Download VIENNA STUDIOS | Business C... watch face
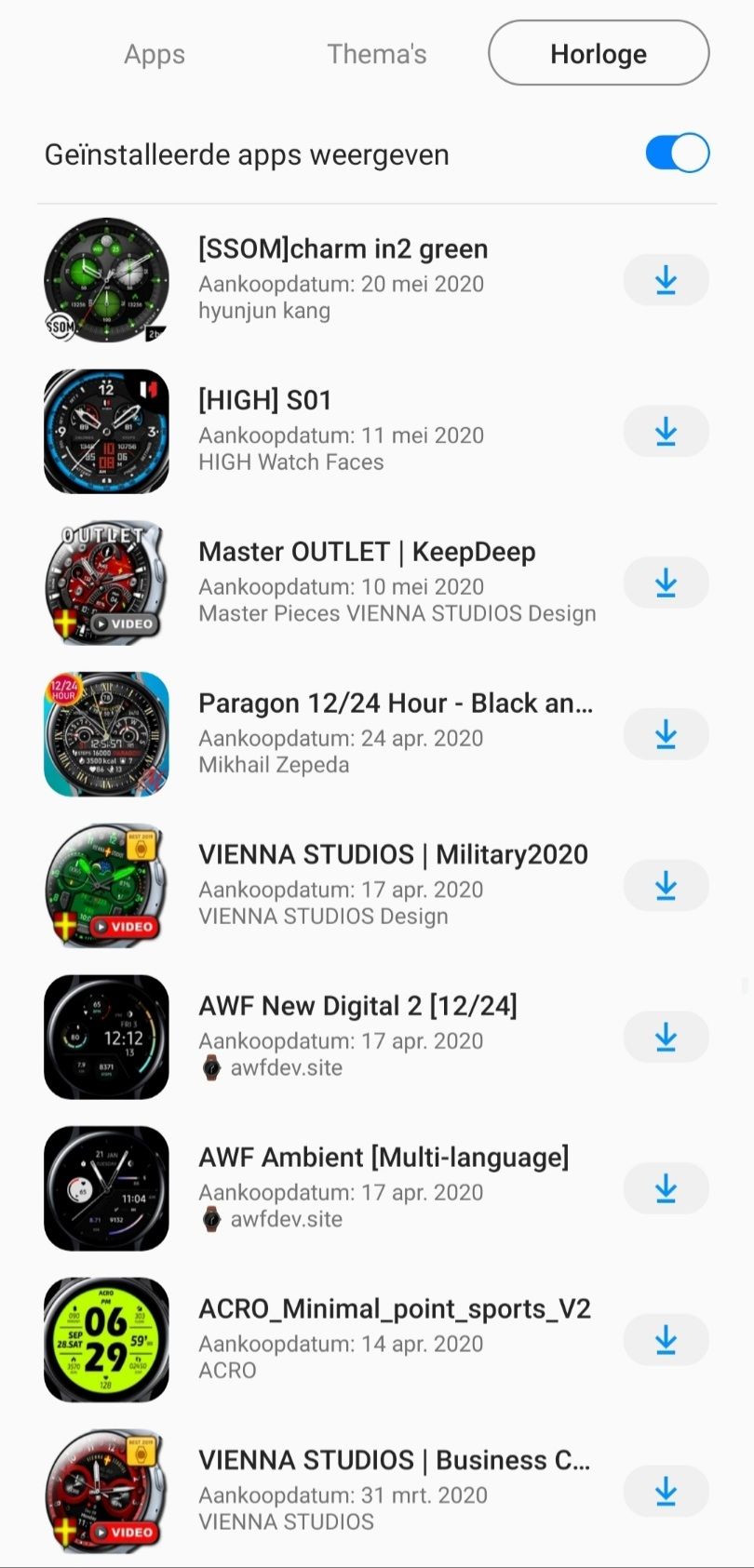 (x=666, y=1493)
